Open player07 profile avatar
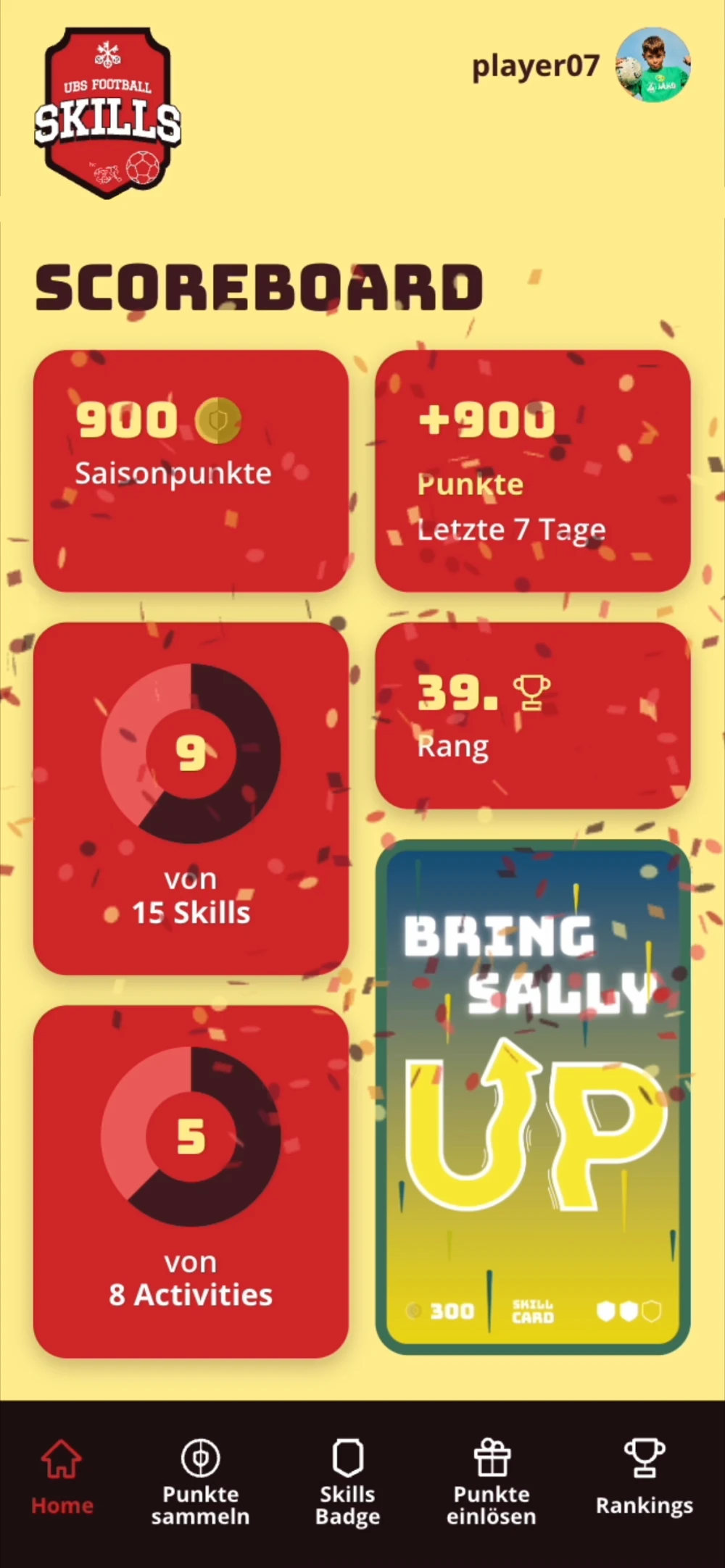Screen dimensions: 725x1568 [x=652, y=65]
